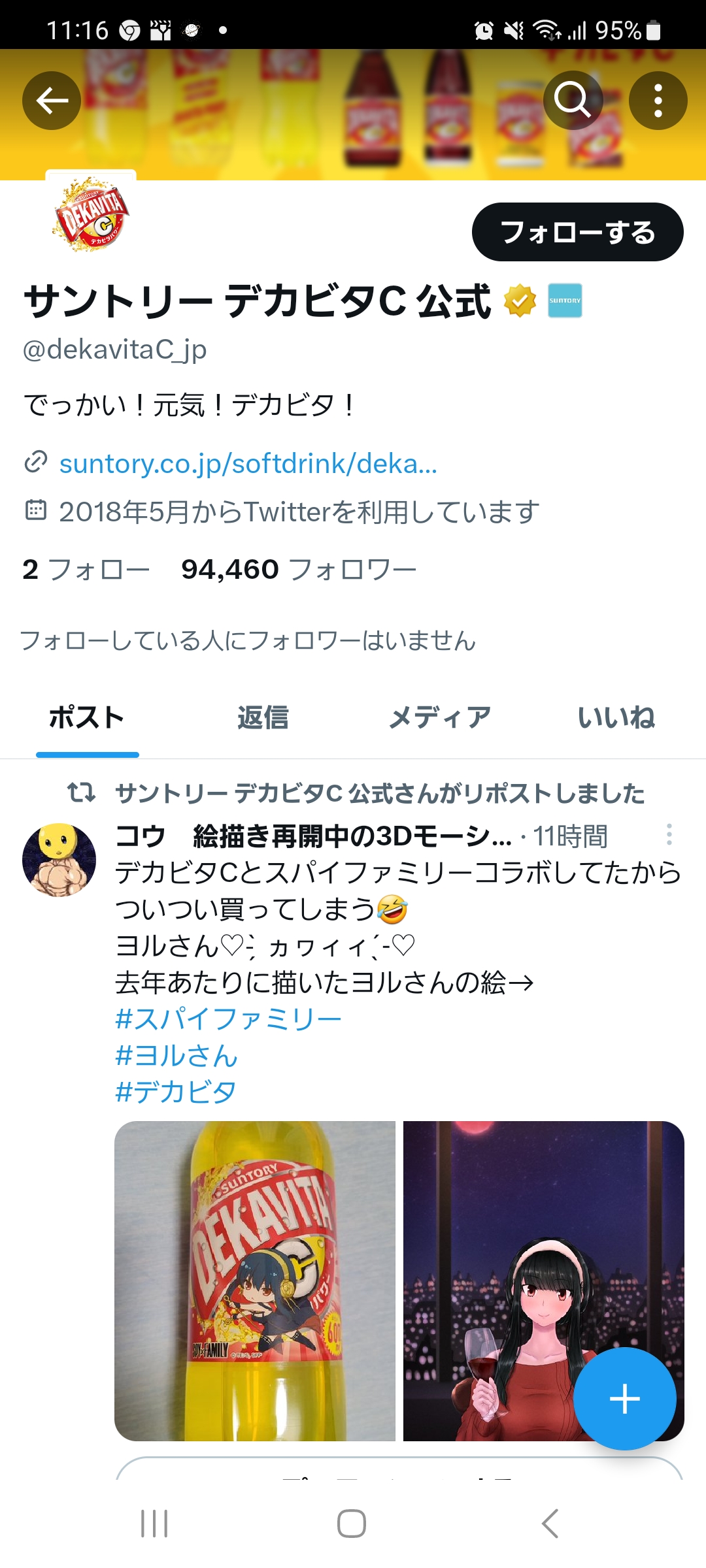Image resolution: width=706 pixels, height=1568 pixels.
Task: Open hashtag #デカビタ
Action: pos(175,1092)
